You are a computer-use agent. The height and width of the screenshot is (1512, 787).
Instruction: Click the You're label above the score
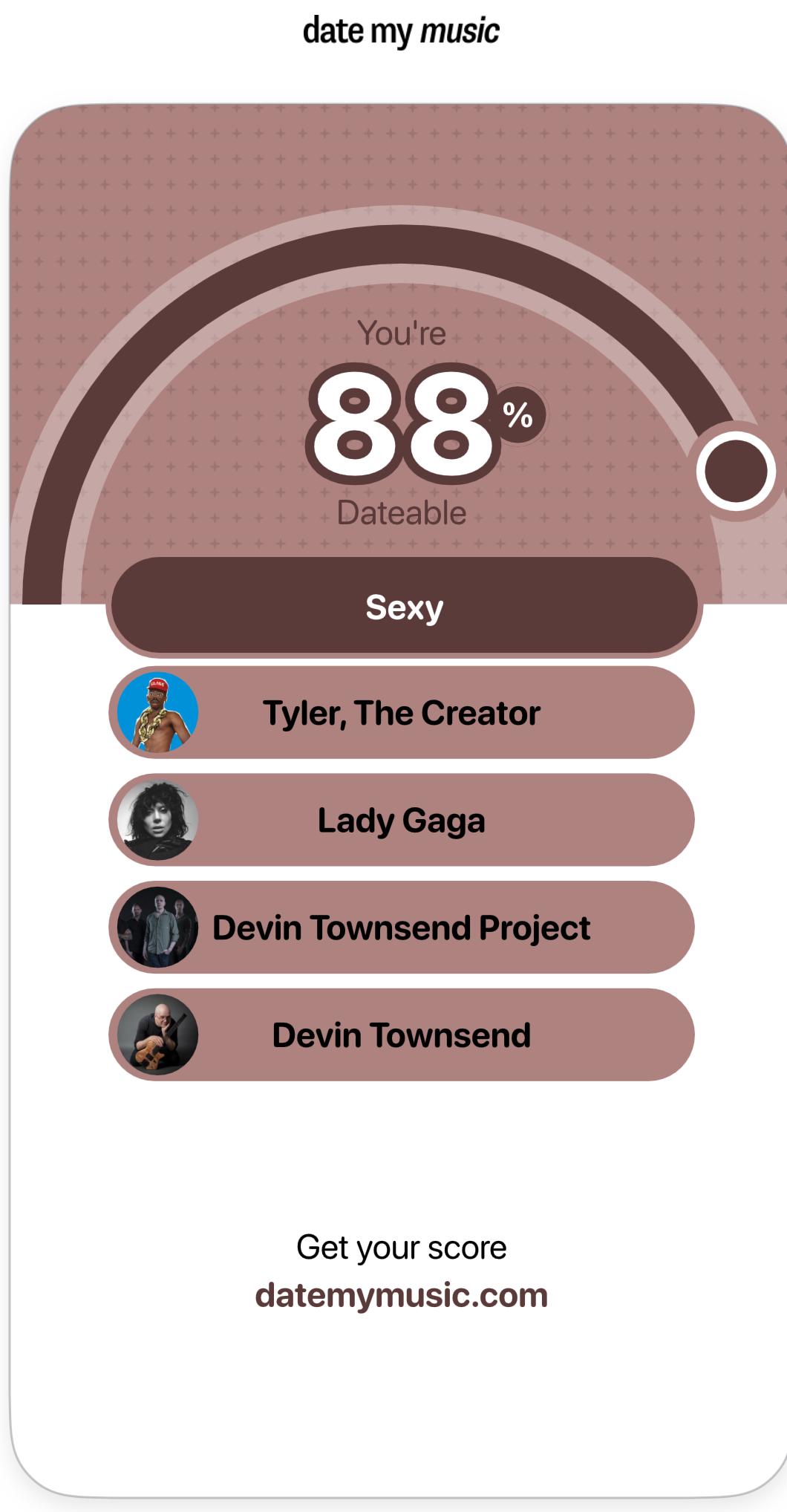pyautogui.click(x=400, y=334)
